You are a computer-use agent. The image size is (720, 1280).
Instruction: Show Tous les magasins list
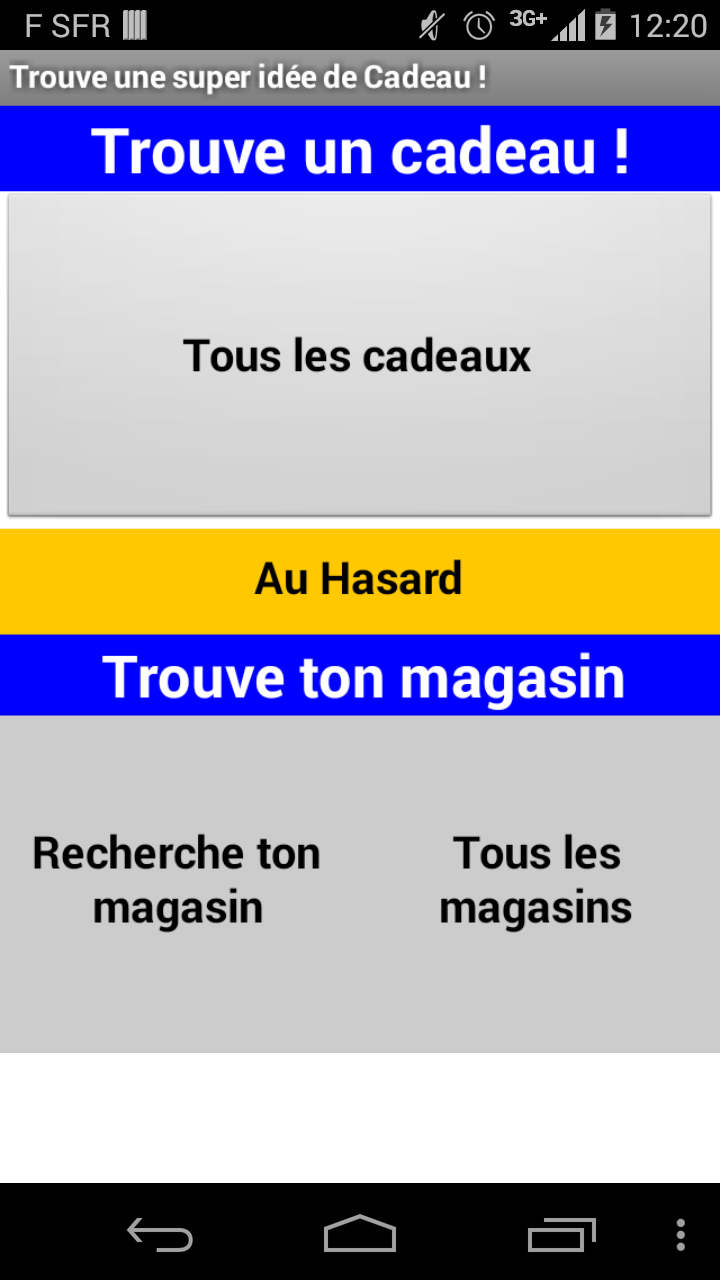[x=537, y=883]
